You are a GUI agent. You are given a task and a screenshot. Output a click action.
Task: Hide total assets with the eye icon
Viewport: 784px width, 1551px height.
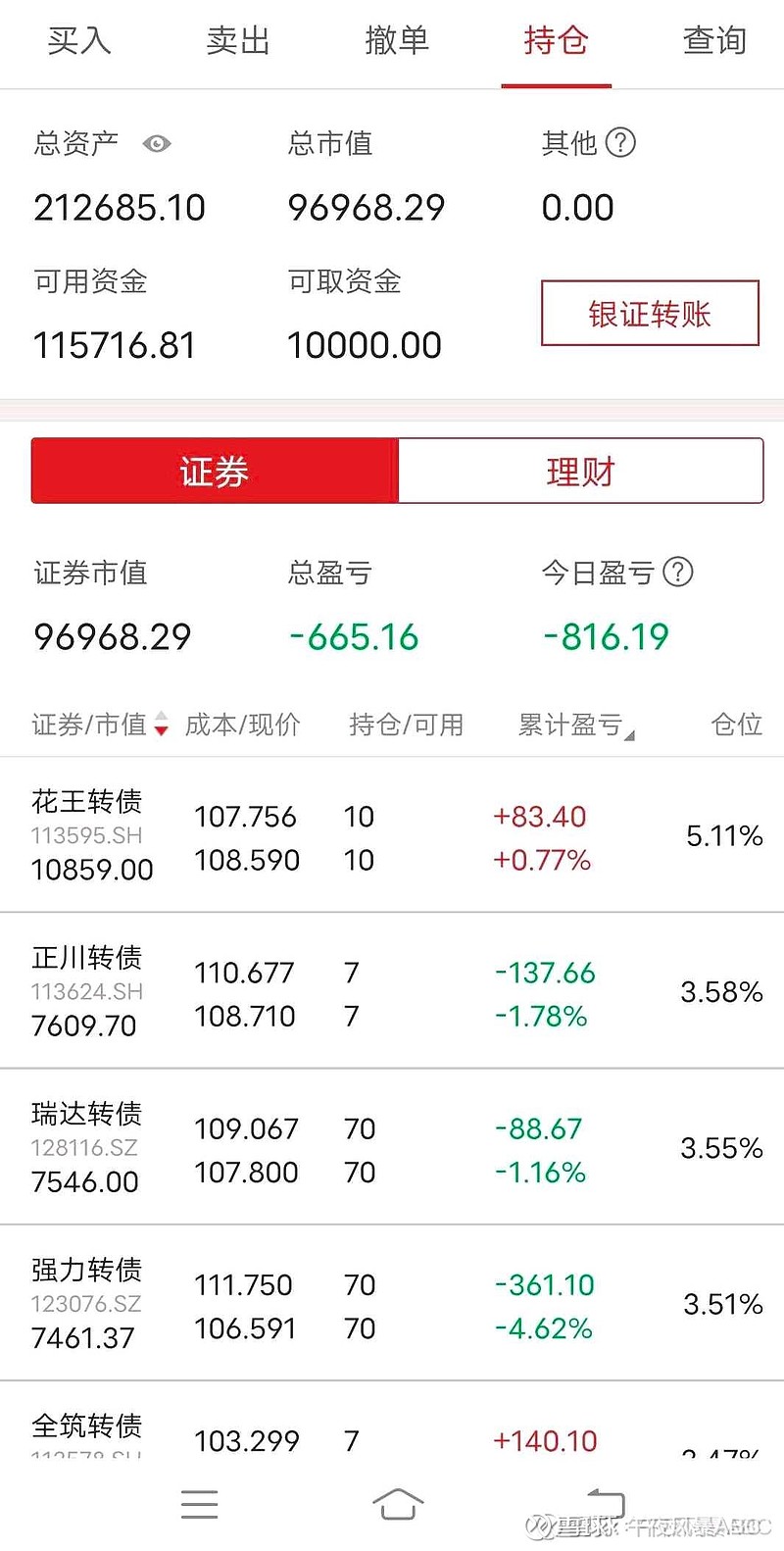(x=157, y=144)
